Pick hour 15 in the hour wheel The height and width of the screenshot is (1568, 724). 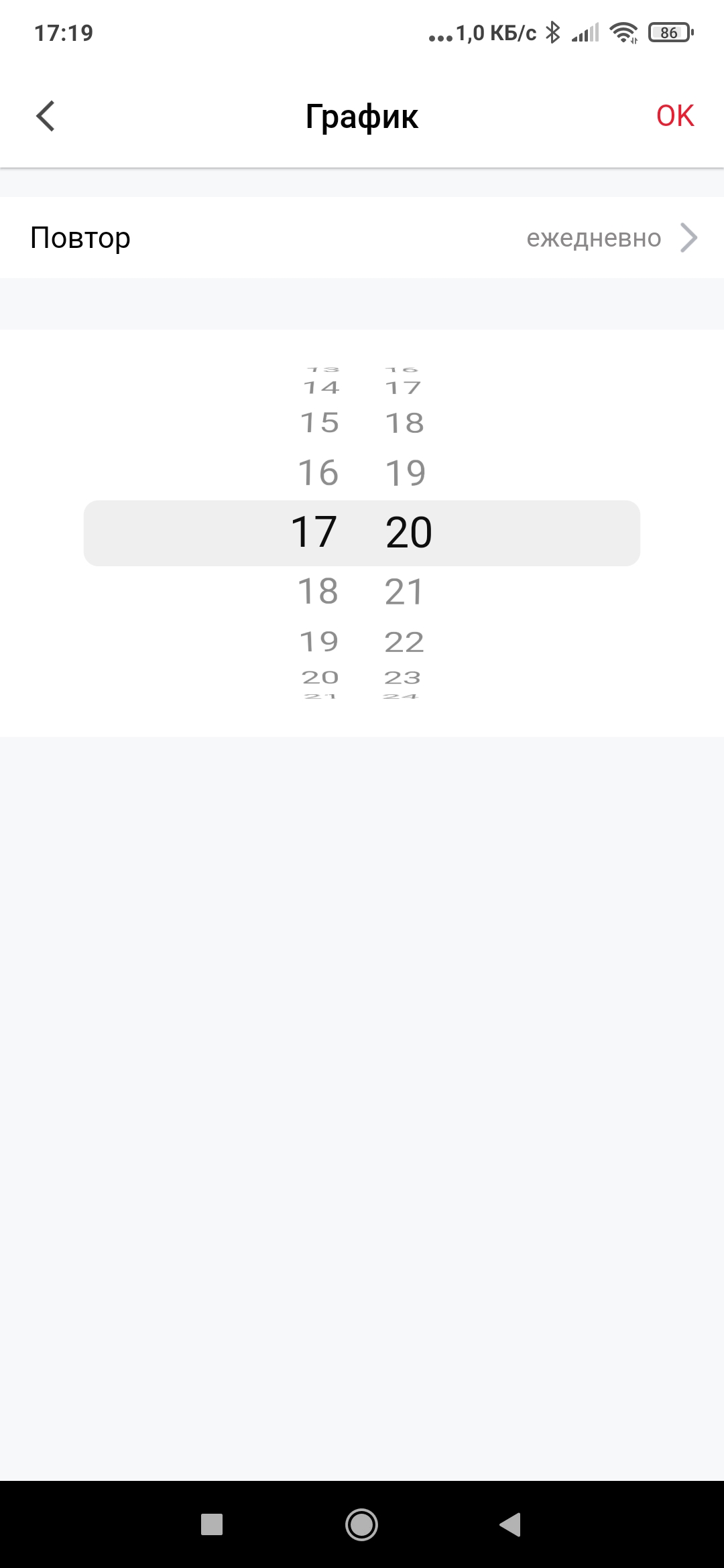pos(319,423)
